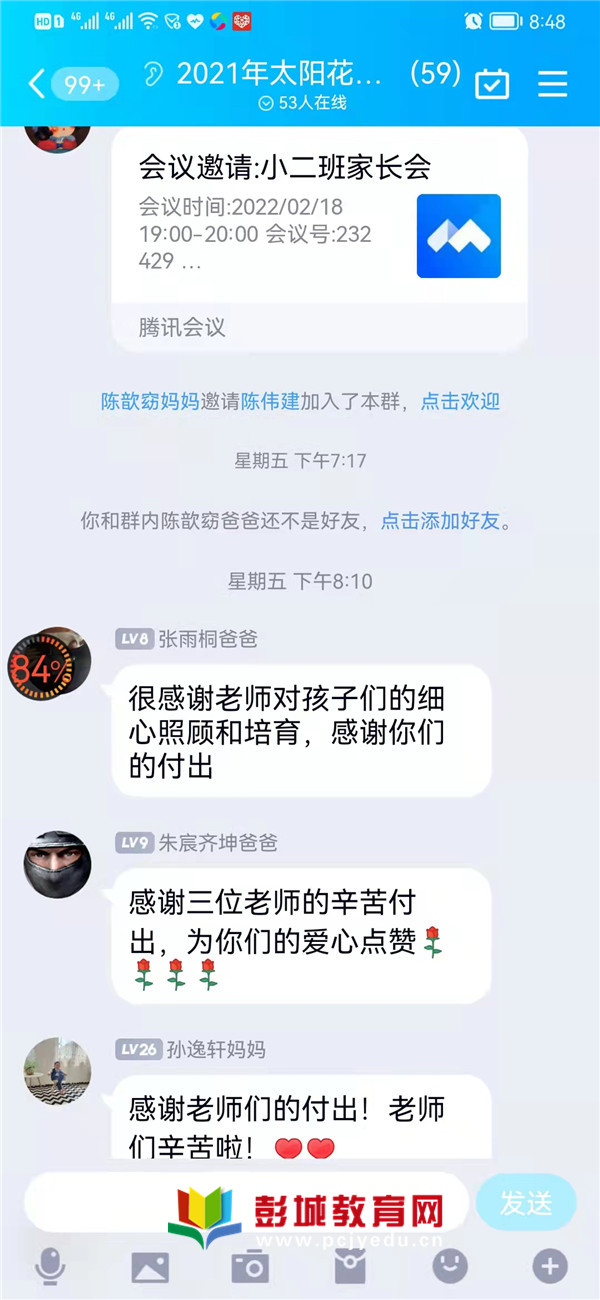Focus the message input field
This screenshot has width=600, height=1300.
tap(245, 1202)
